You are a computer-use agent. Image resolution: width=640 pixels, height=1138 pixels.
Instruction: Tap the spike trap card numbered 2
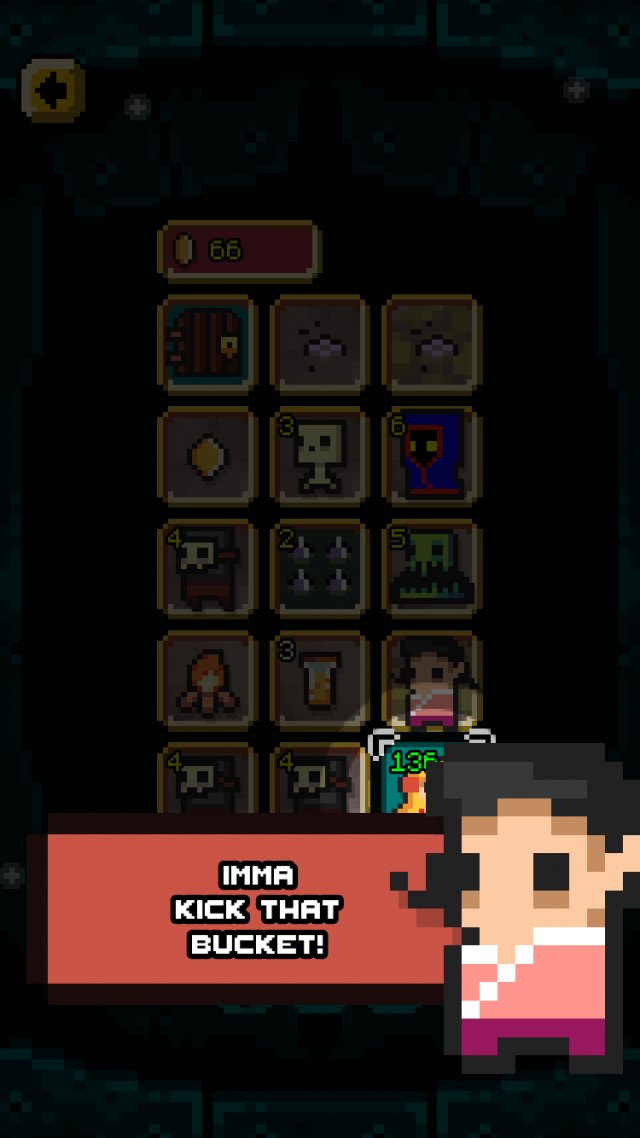tap(320, 569)
